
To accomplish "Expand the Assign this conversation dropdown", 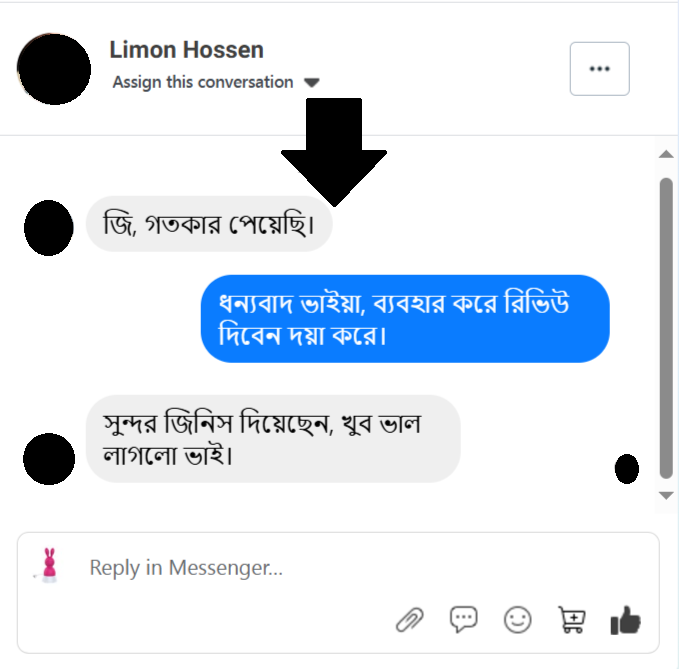I will (x=311, y=83).
